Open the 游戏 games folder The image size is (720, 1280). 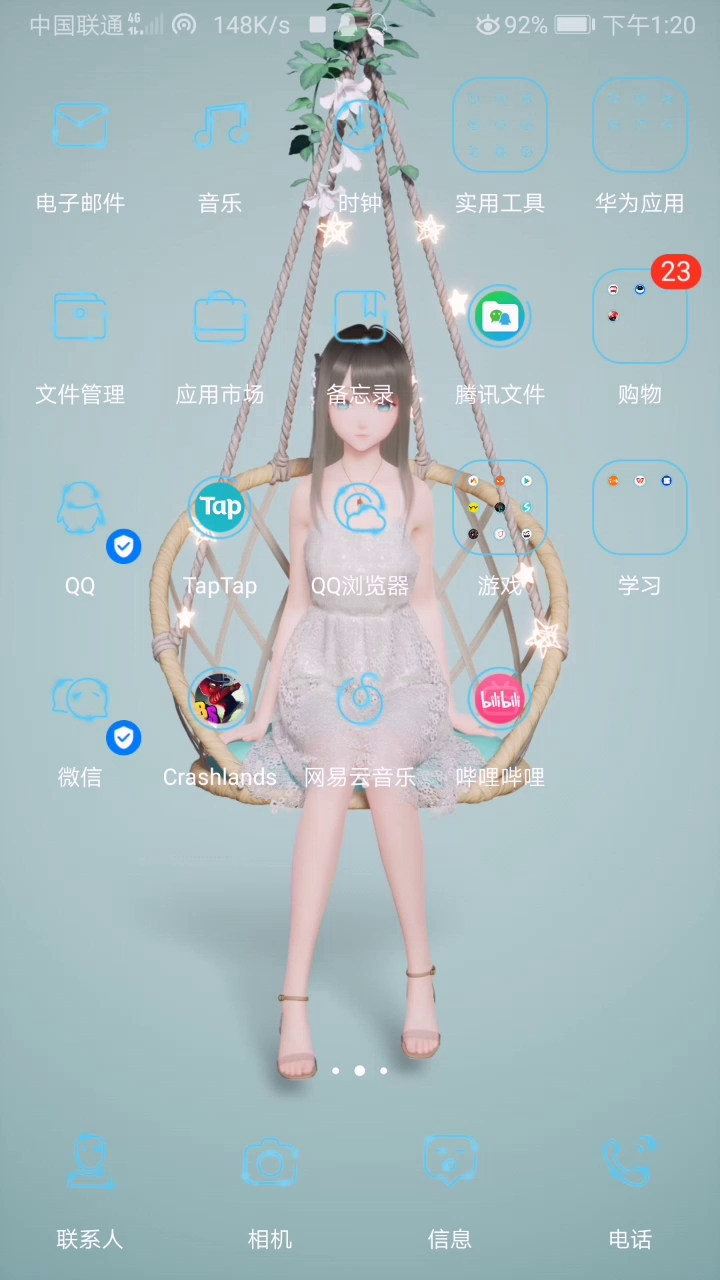coord(500,508)
